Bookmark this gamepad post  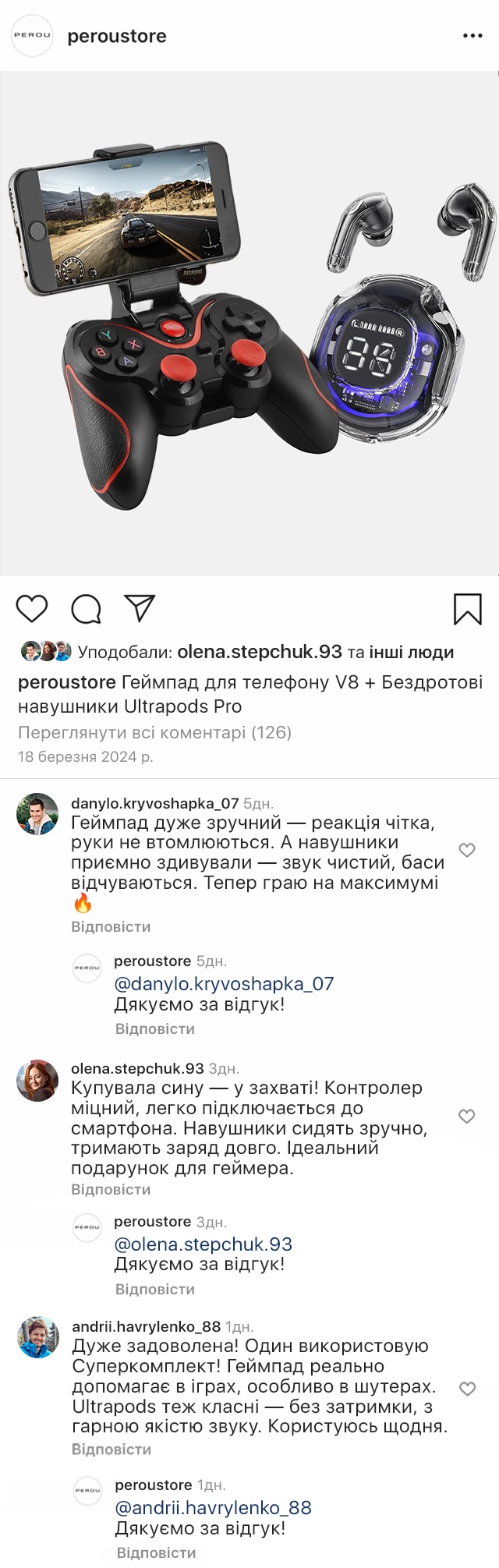[x=467, y=609]
